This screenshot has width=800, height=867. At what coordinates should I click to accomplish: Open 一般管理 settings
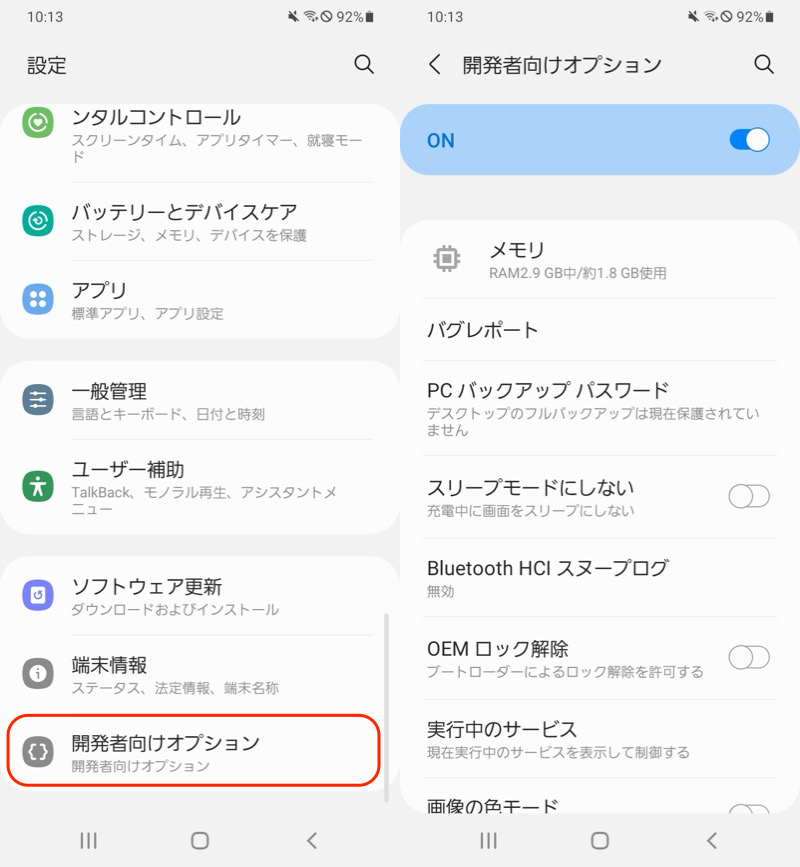(200, 400)
